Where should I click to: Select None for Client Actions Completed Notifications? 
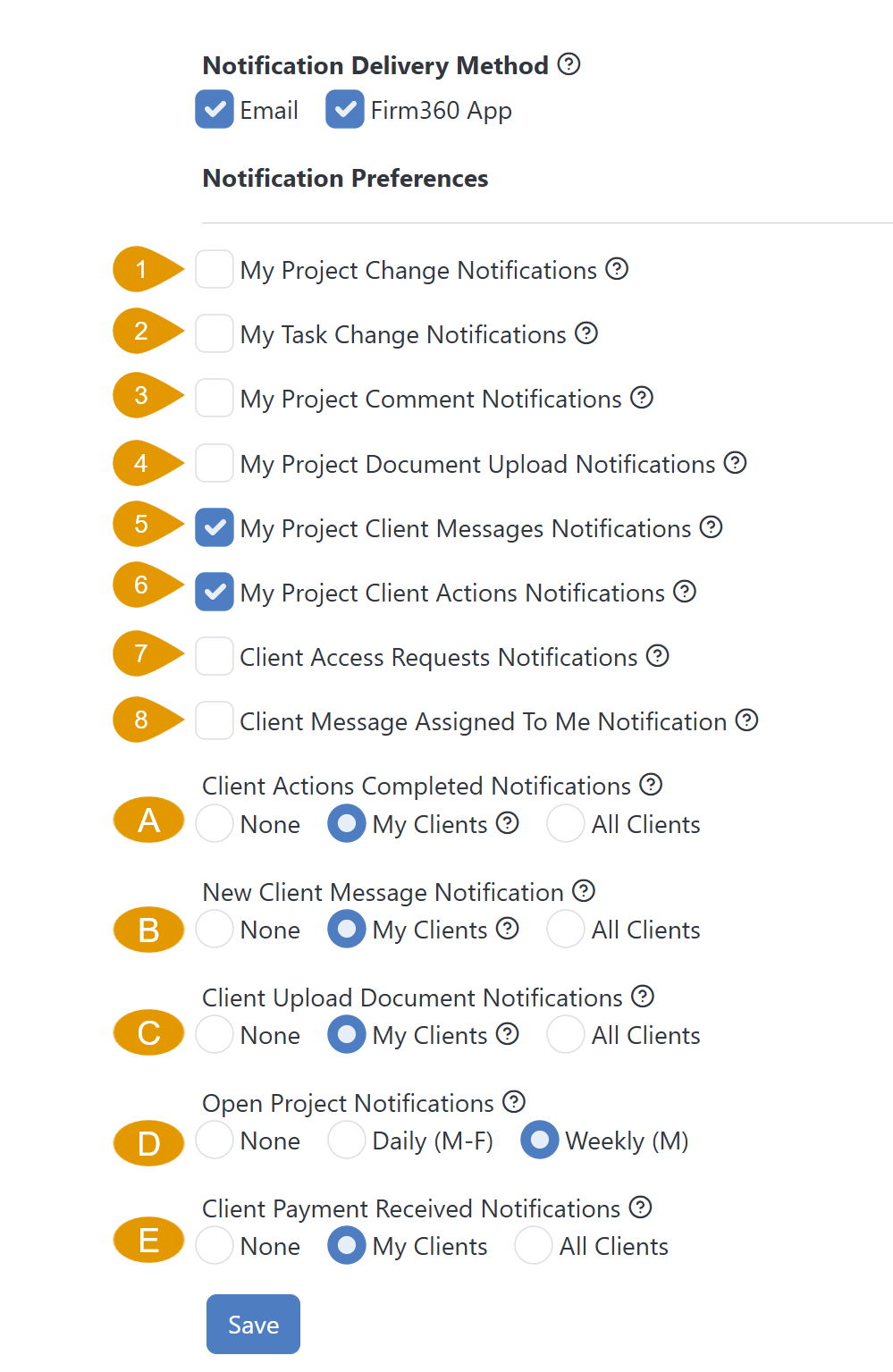coord(214,823)
